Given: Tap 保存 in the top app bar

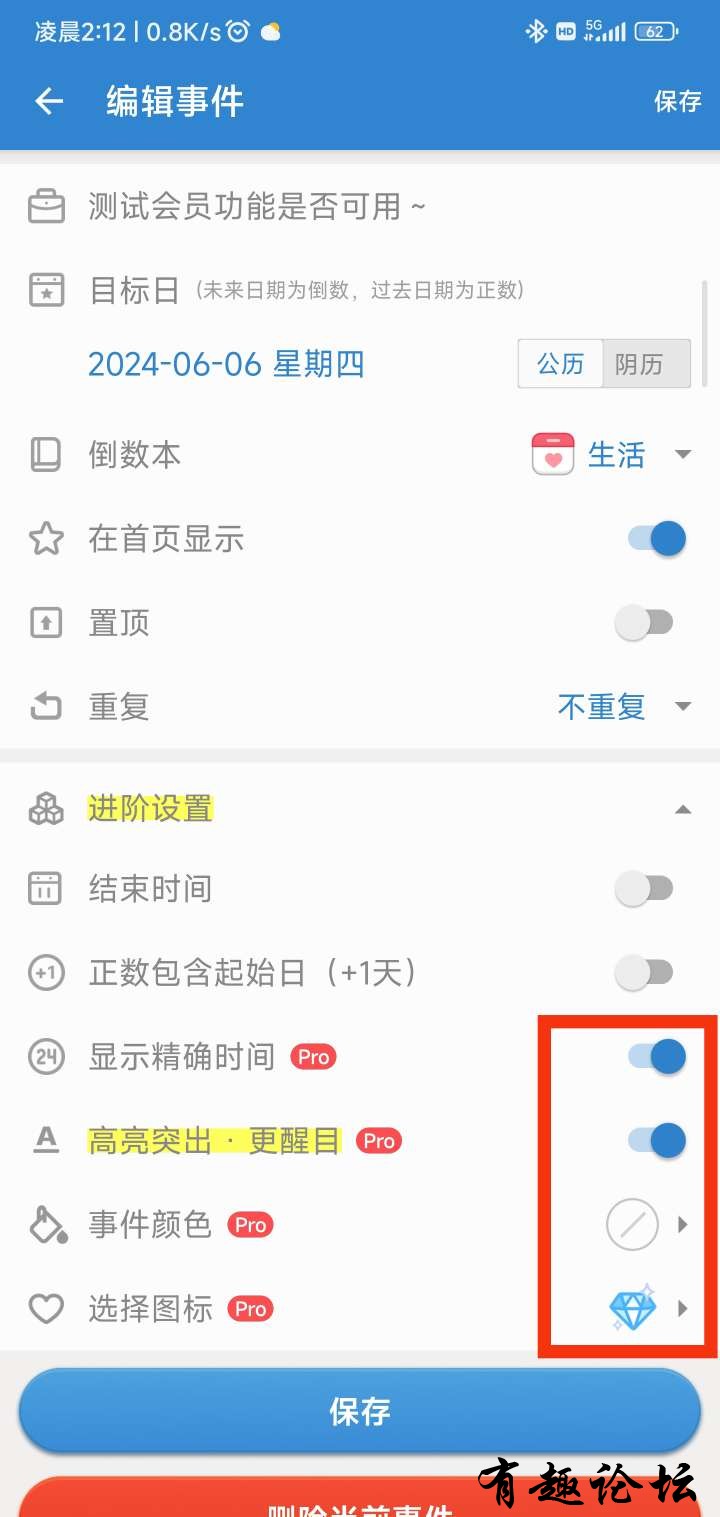Looking at the screenshot, I should pos(677,101).
